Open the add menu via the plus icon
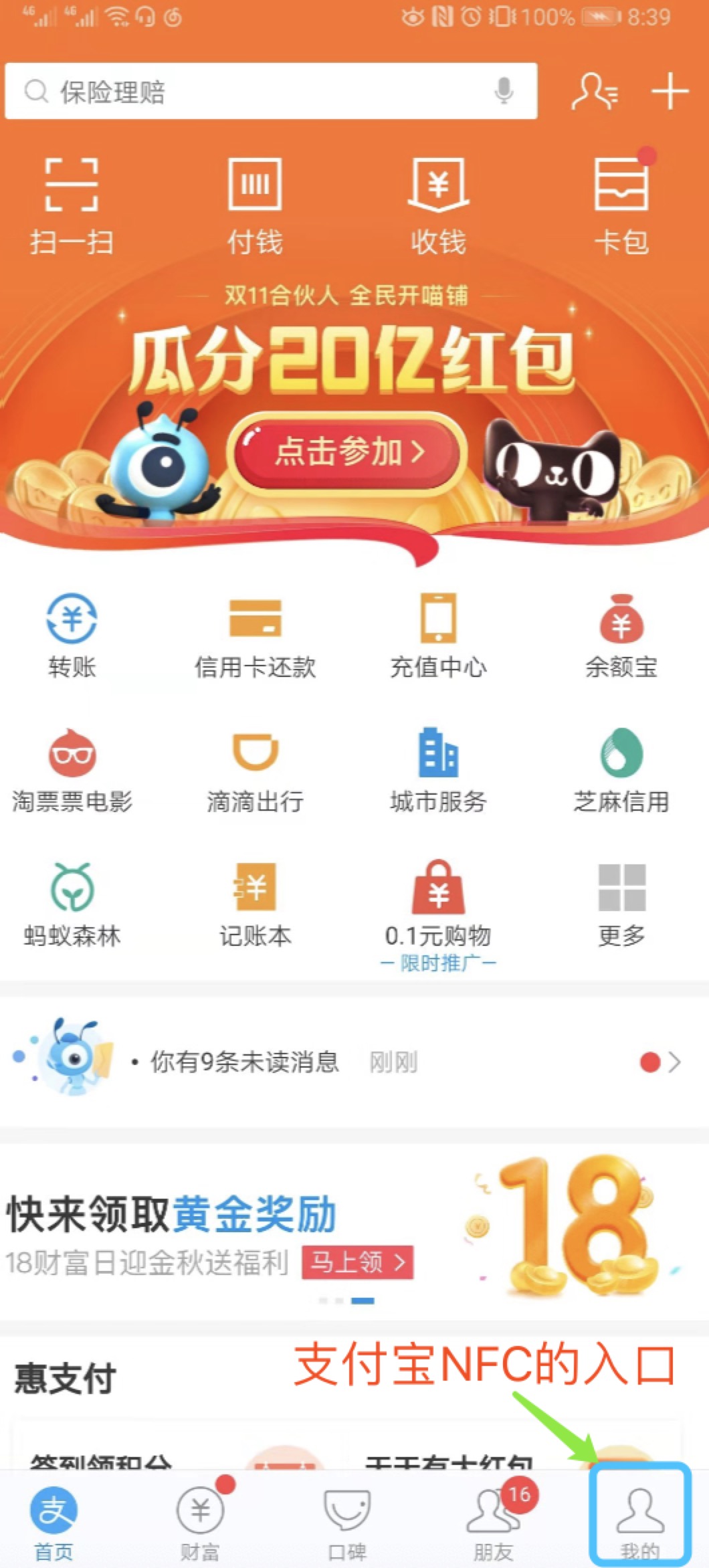Screen dimensions: 709x1568 click(x=671, y=92)
